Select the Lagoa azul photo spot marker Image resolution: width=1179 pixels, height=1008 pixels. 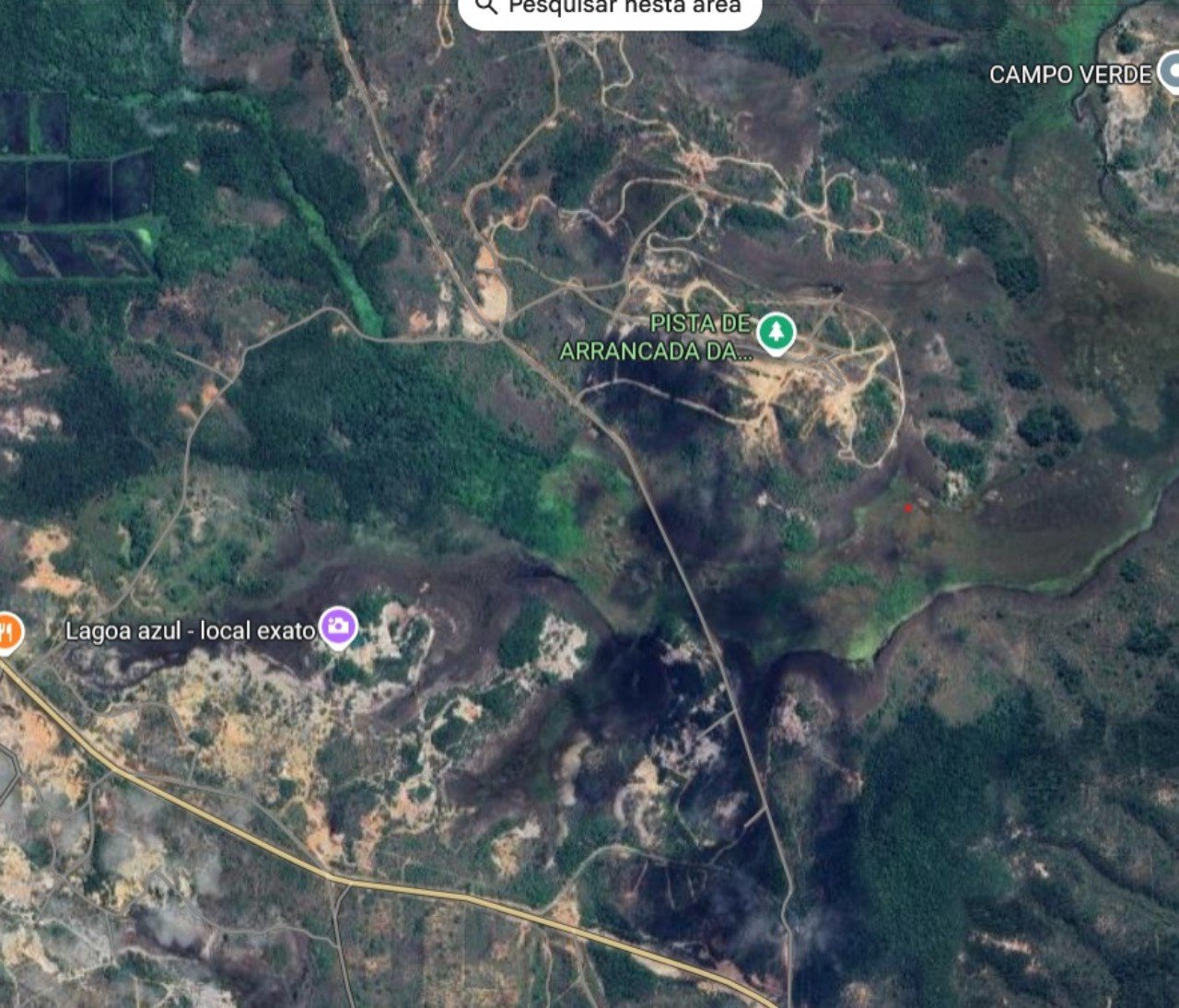click(338, 627)
